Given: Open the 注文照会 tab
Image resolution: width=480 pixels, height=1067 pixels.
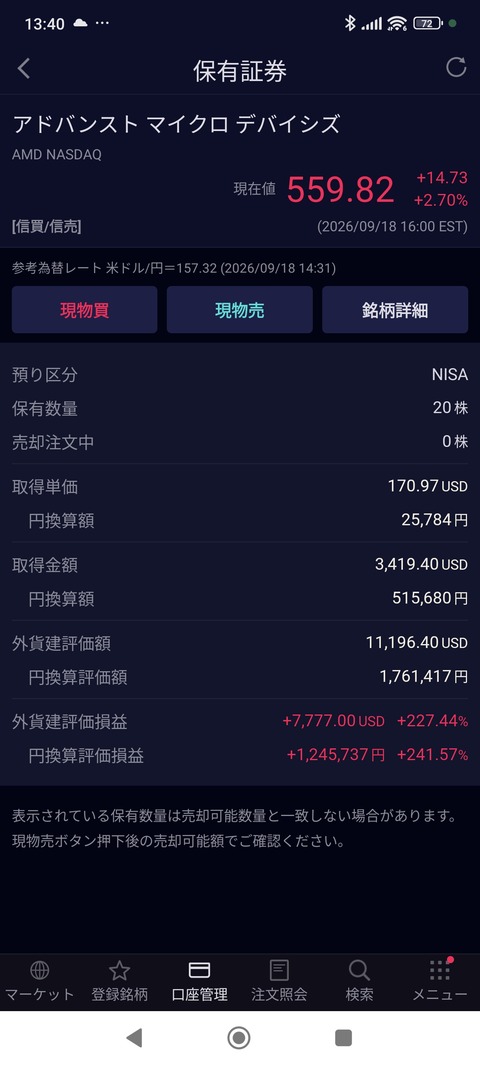Looking at the screenshot, I should [279, 981].
